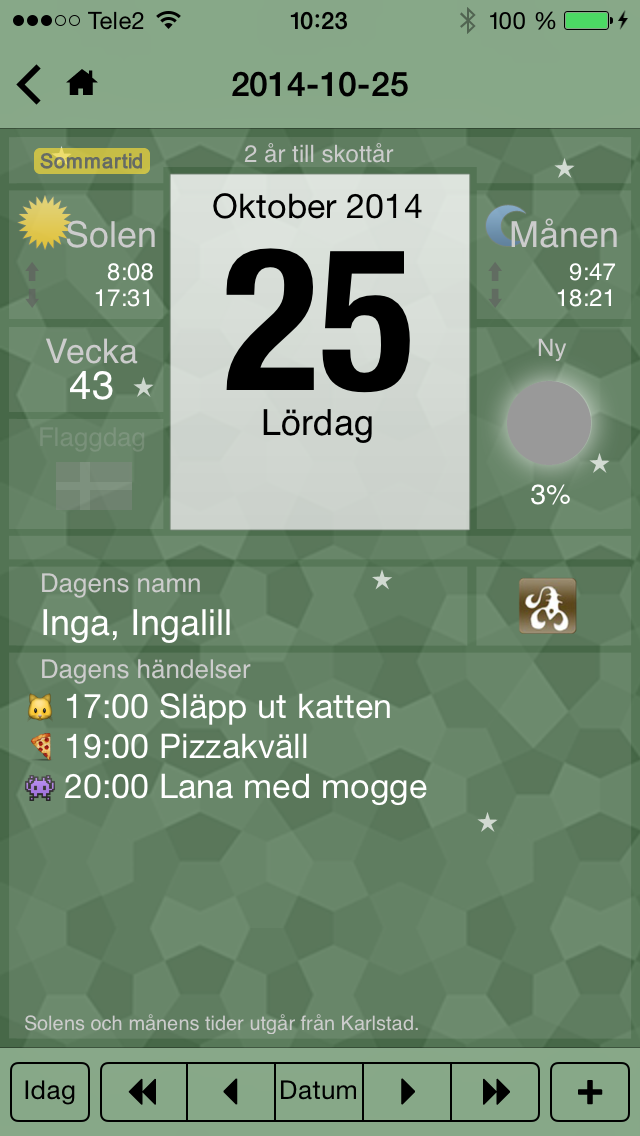This screenshot has width=640, height=1136.
Task: Open the Vecka 43 week tile
Action: point(87,369)
